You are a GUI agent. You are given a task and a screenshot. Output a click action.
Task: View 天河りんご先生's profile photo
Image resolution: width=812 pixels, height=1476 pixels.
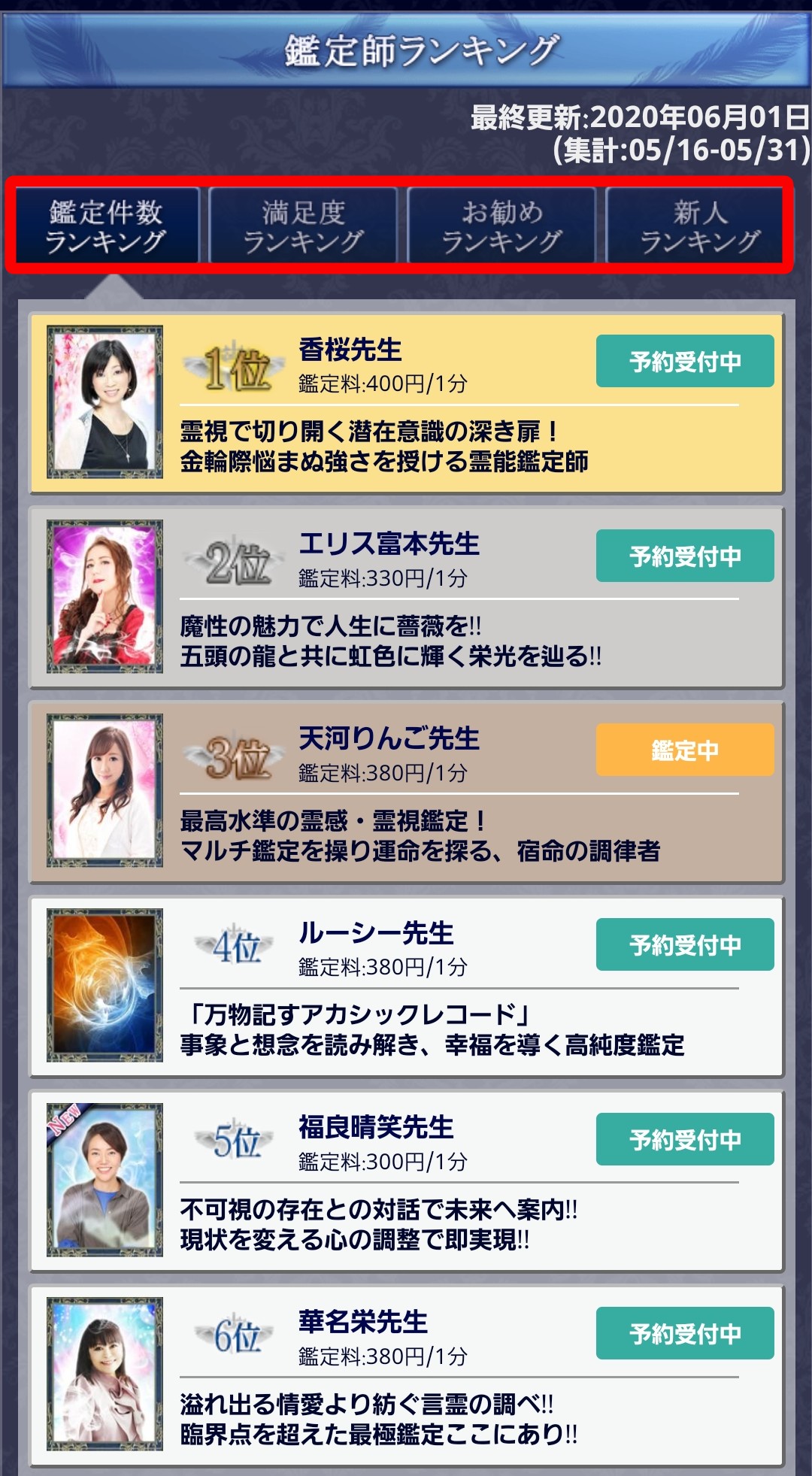(x=105, y=790)
